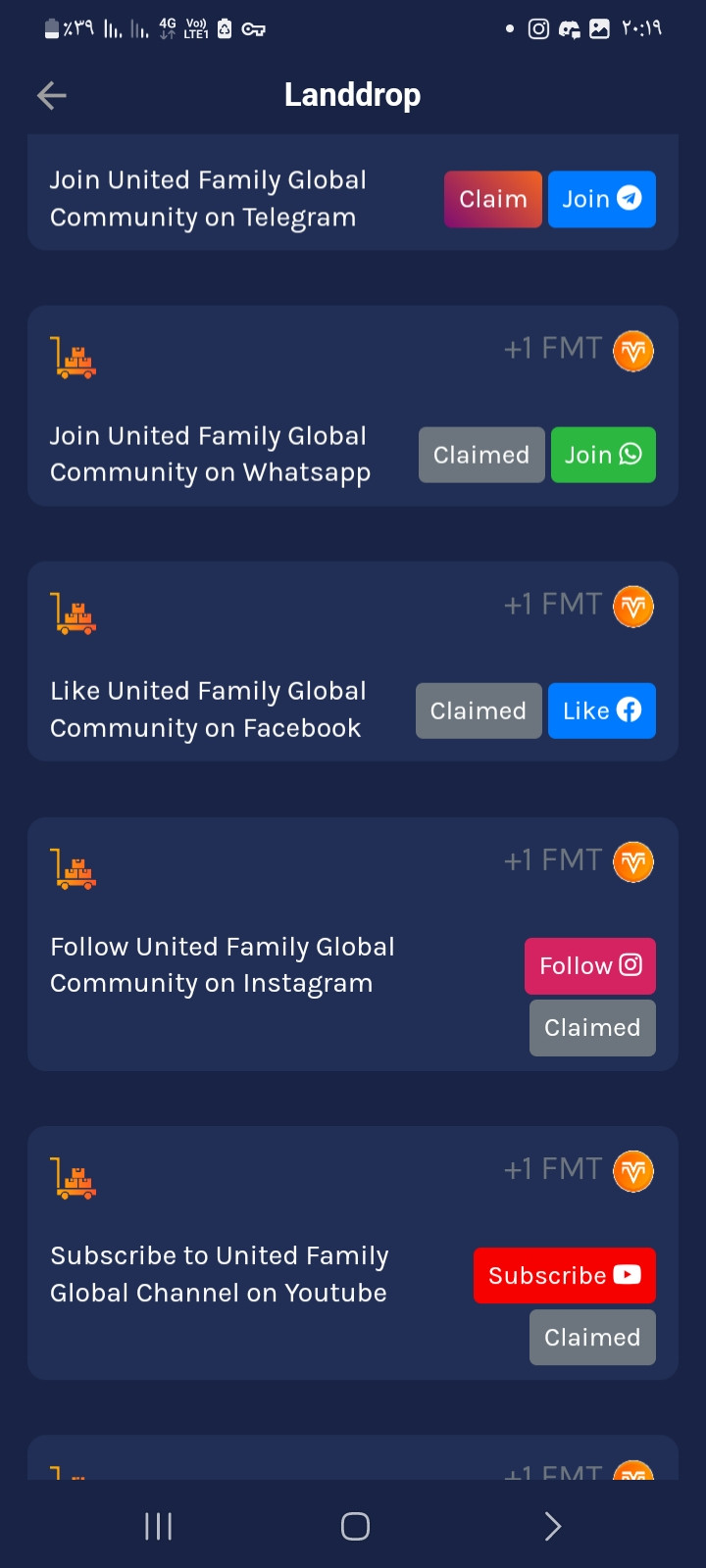Join the Whatsapp community
The image size is (706, 1568).
pos(603,455)
